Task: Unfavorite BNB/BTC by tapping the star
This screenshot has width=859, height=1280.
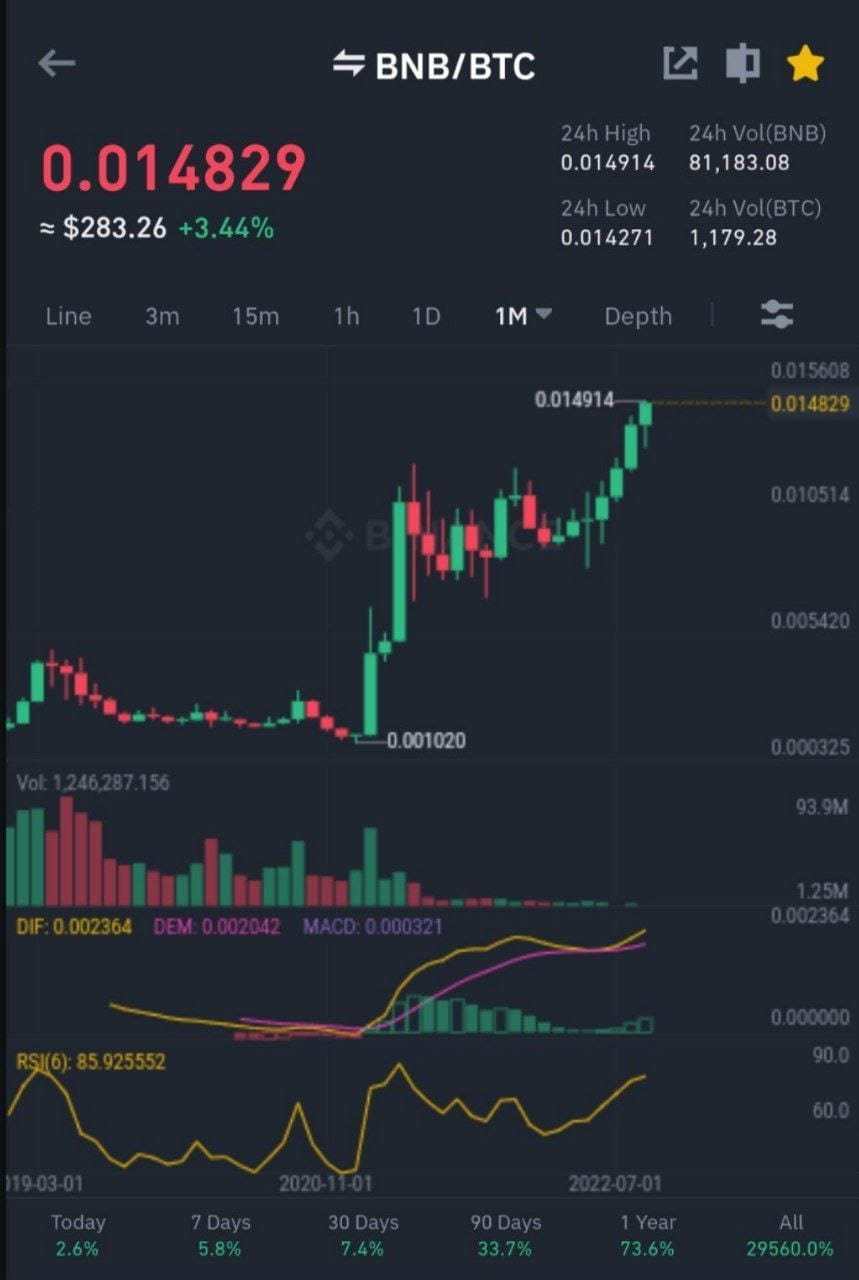Action: (x=806, y=63)
